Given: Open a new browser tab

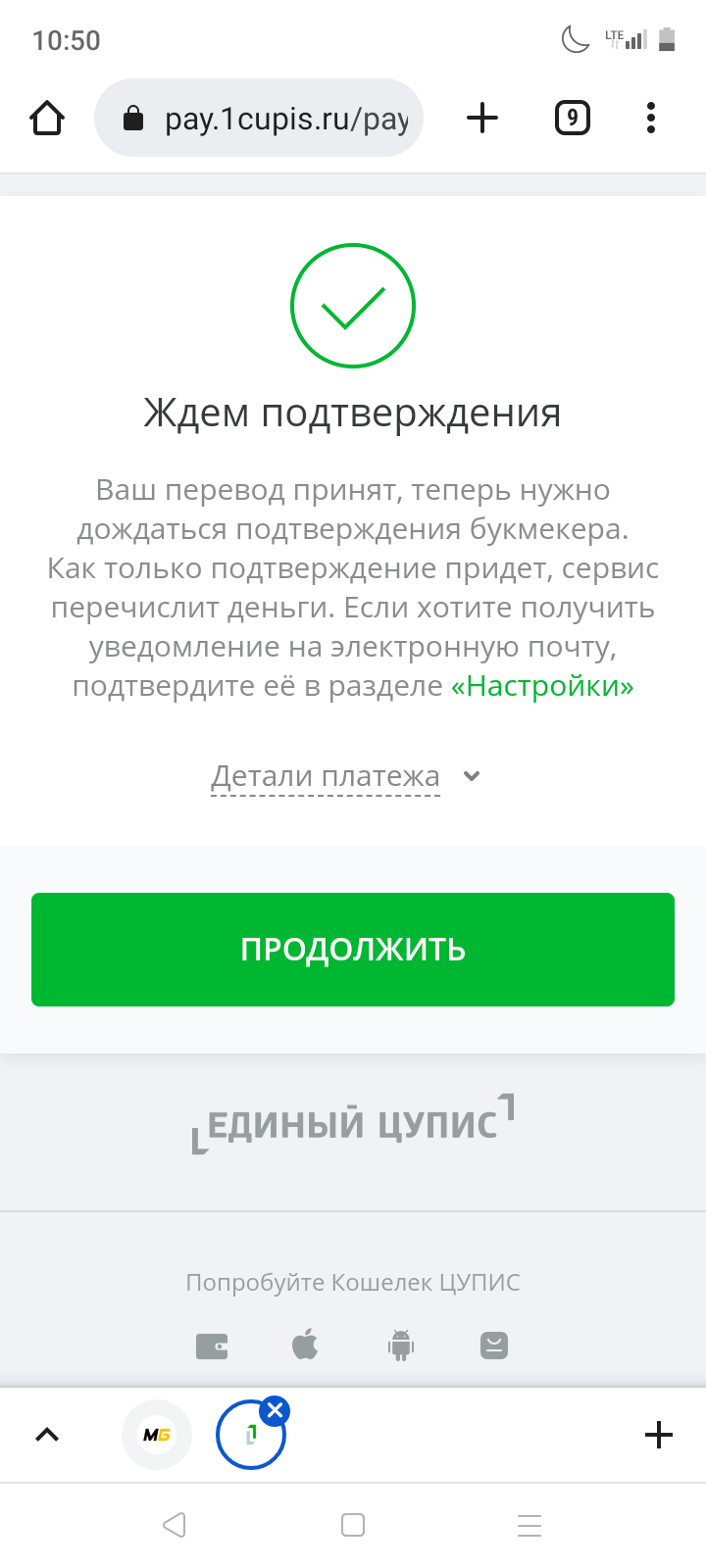Looking at the screenshot, I should 482,119.
